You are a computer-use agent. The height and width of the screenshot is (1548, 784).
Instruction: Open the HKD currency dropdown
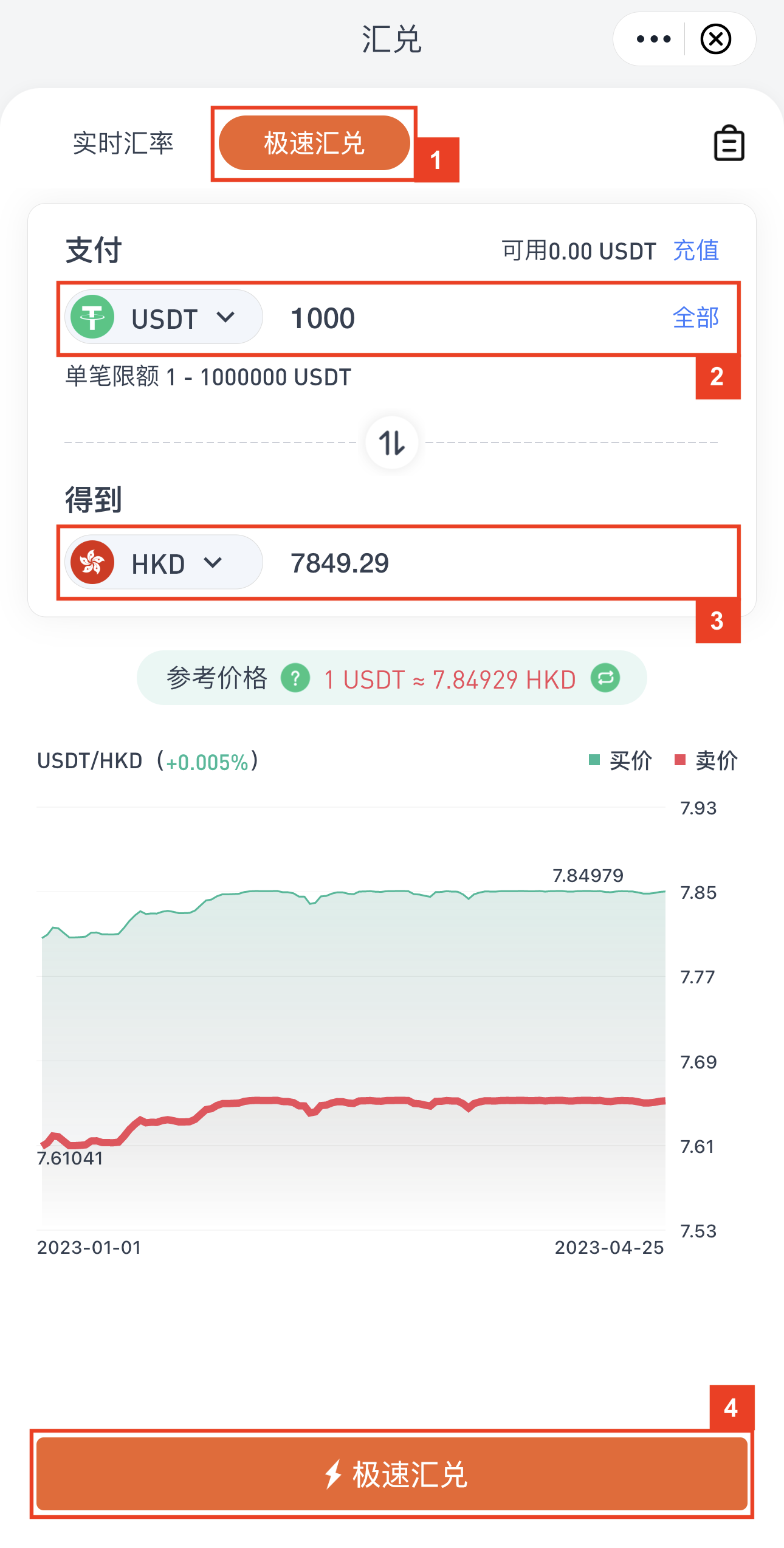[x=164, y=563]
